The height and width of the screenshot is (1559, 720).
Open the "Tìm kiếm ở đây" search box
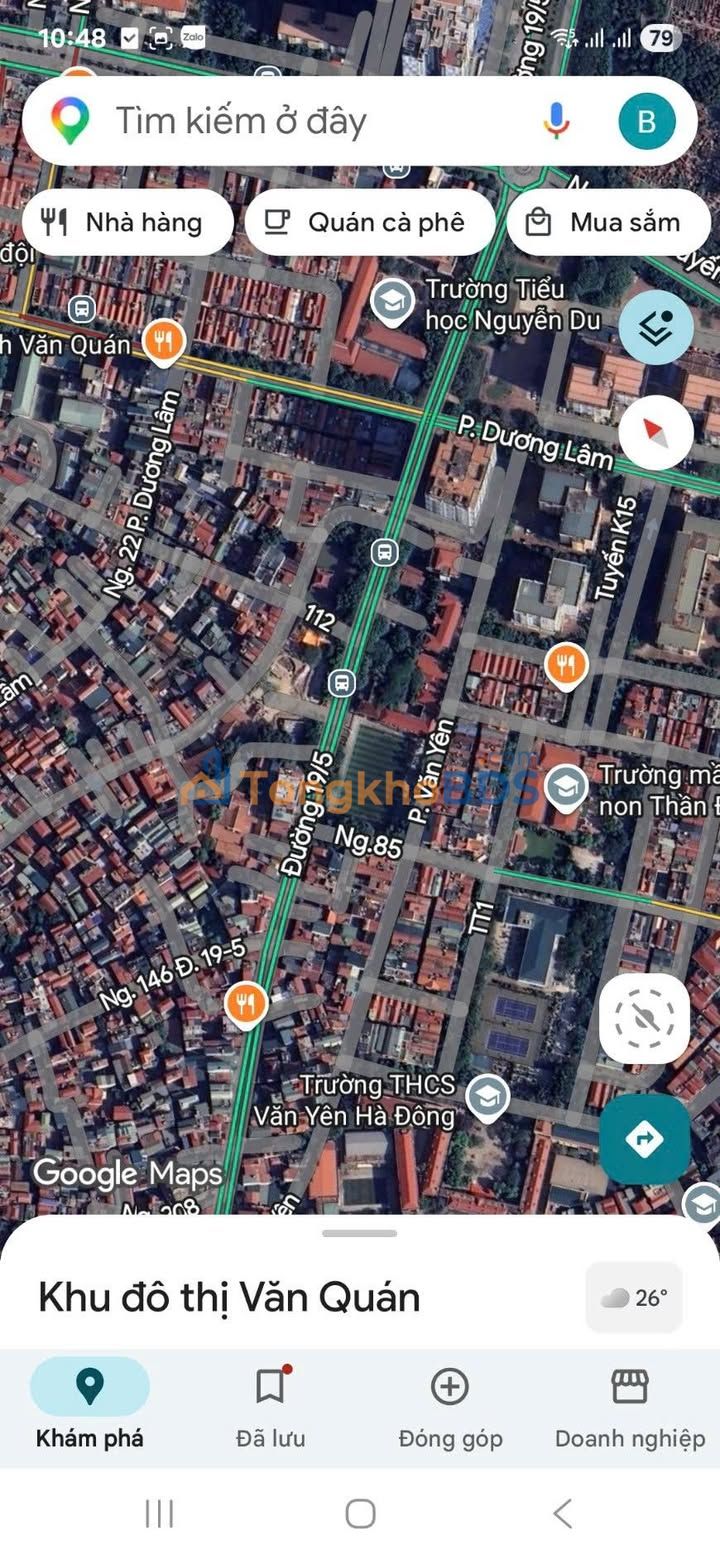[300, 122]
